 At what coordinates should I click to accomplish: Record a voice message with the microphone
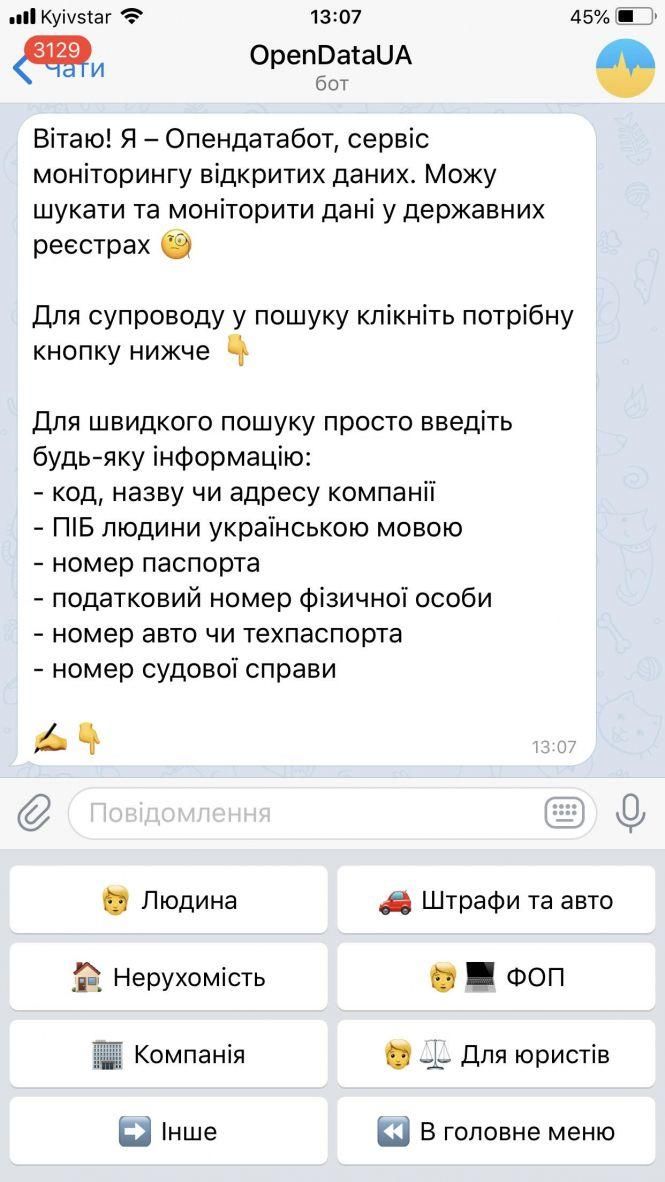click(x=630, y=813)
